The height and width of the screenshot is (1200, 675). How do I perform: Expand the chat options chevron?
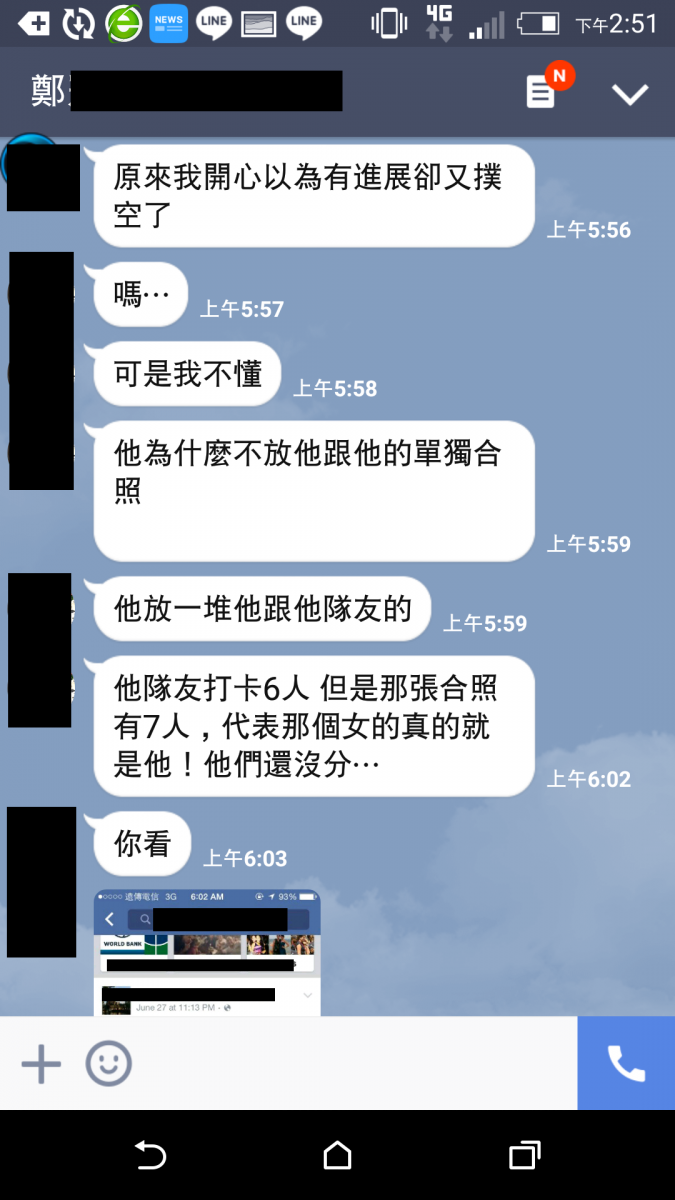coord(630,94)
